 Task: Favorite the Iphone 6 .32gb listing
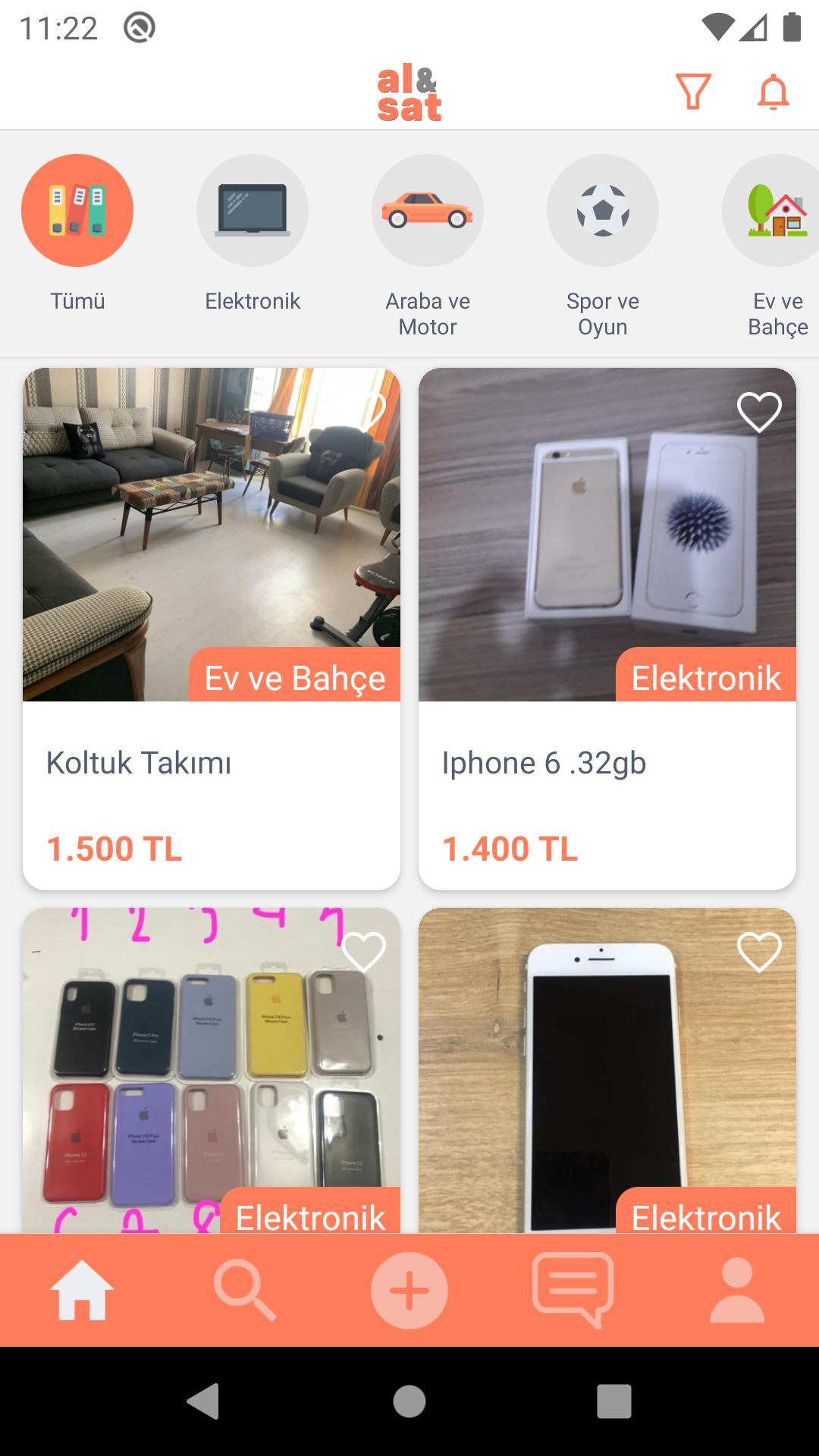pyautogui.click(x=759, y=413)
